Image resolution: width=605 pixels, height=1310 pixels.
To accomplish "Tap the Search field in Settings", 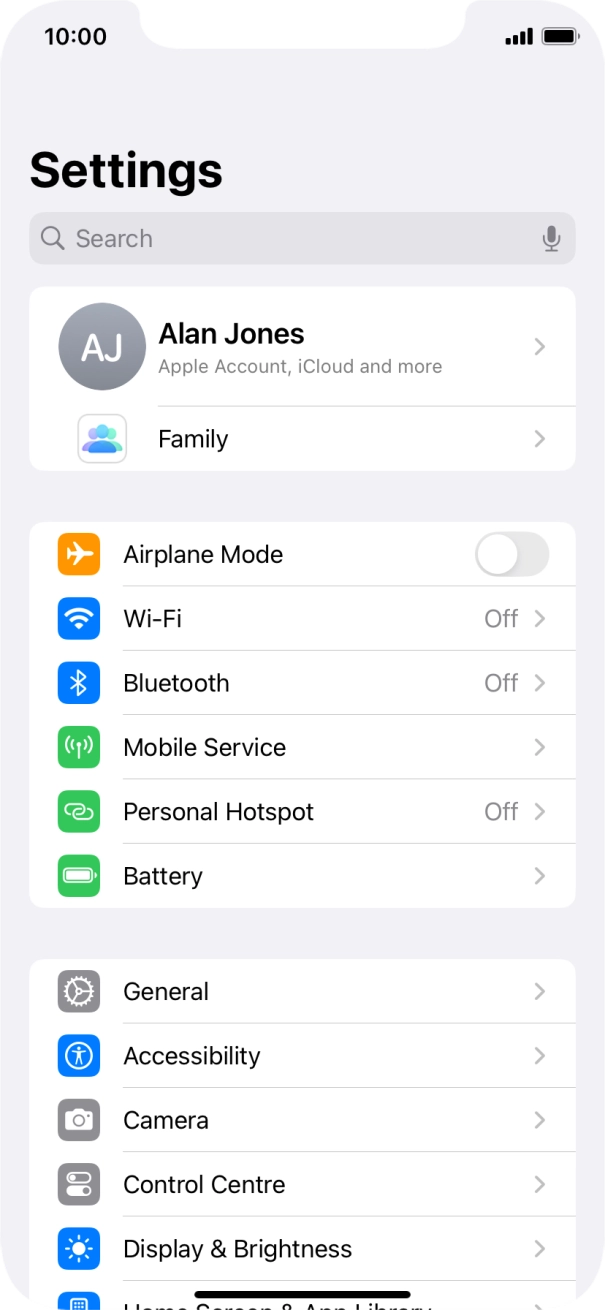I will click(x=302, y=238).
